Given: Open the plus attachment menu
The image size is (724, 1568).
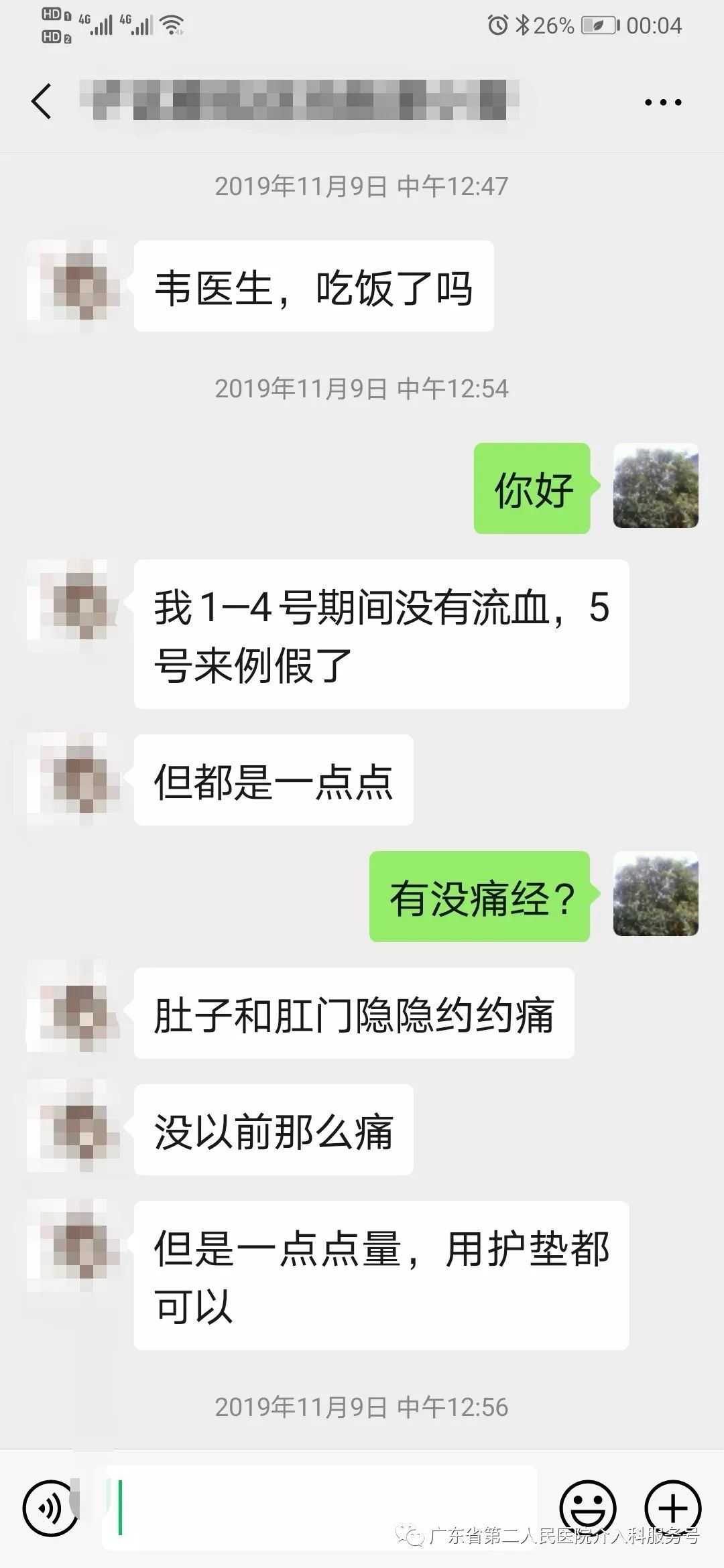Looking at the screenshot, I should pyautogui.click(x=672, y=1508).
